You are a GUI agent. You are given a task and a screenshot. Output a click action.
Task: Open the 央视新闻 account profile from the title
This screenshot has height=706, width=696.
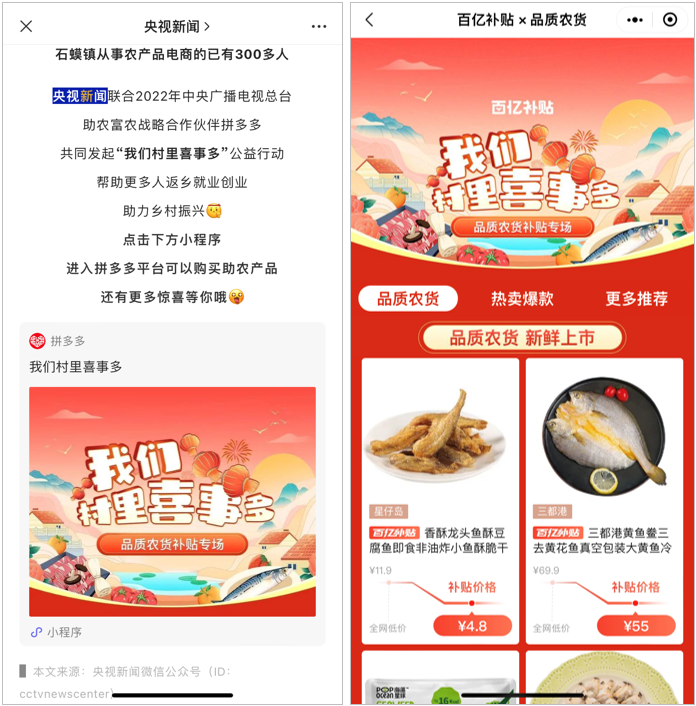[177, 26]
